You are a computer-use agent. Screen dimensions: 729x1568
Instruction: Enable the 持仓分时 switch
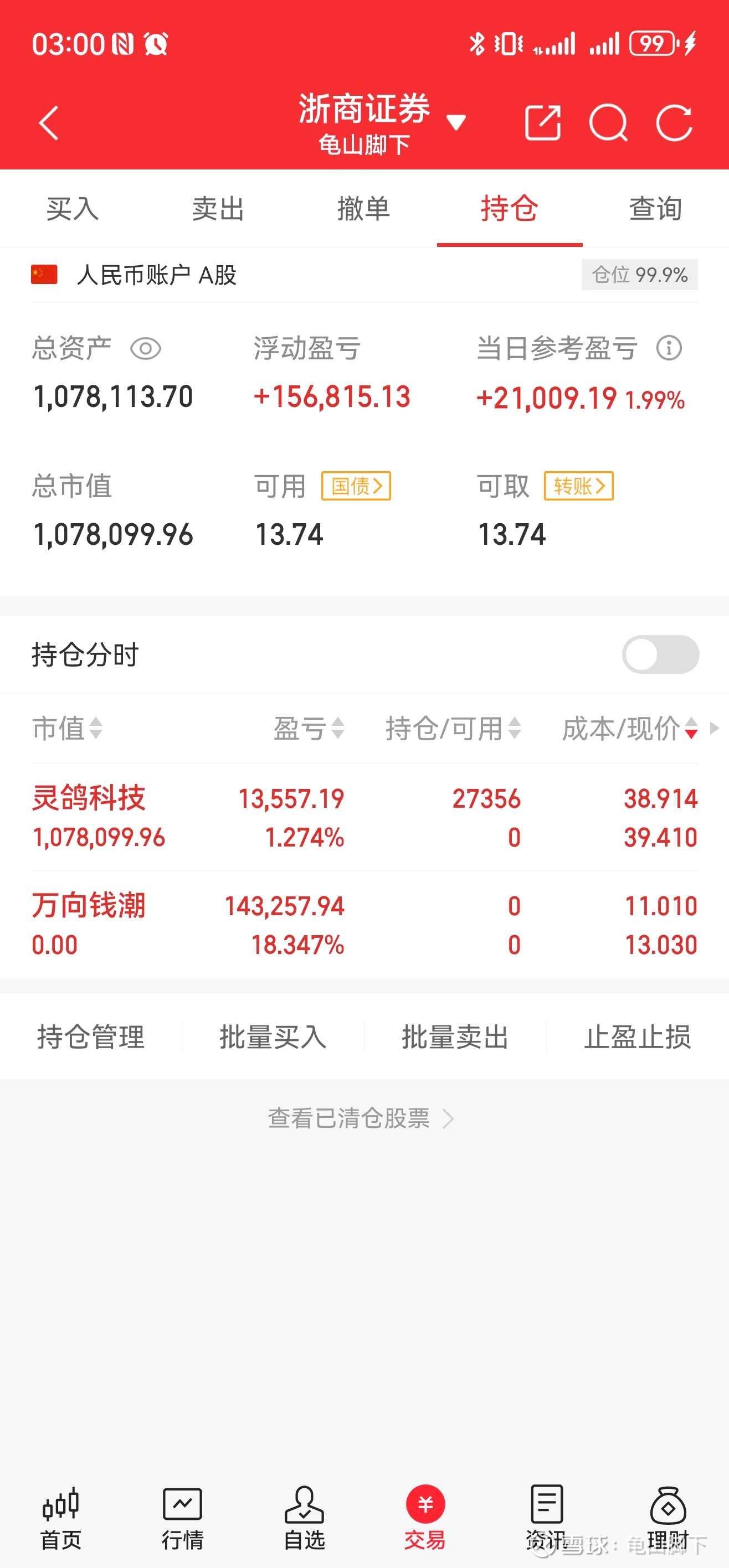pos(660,655)
